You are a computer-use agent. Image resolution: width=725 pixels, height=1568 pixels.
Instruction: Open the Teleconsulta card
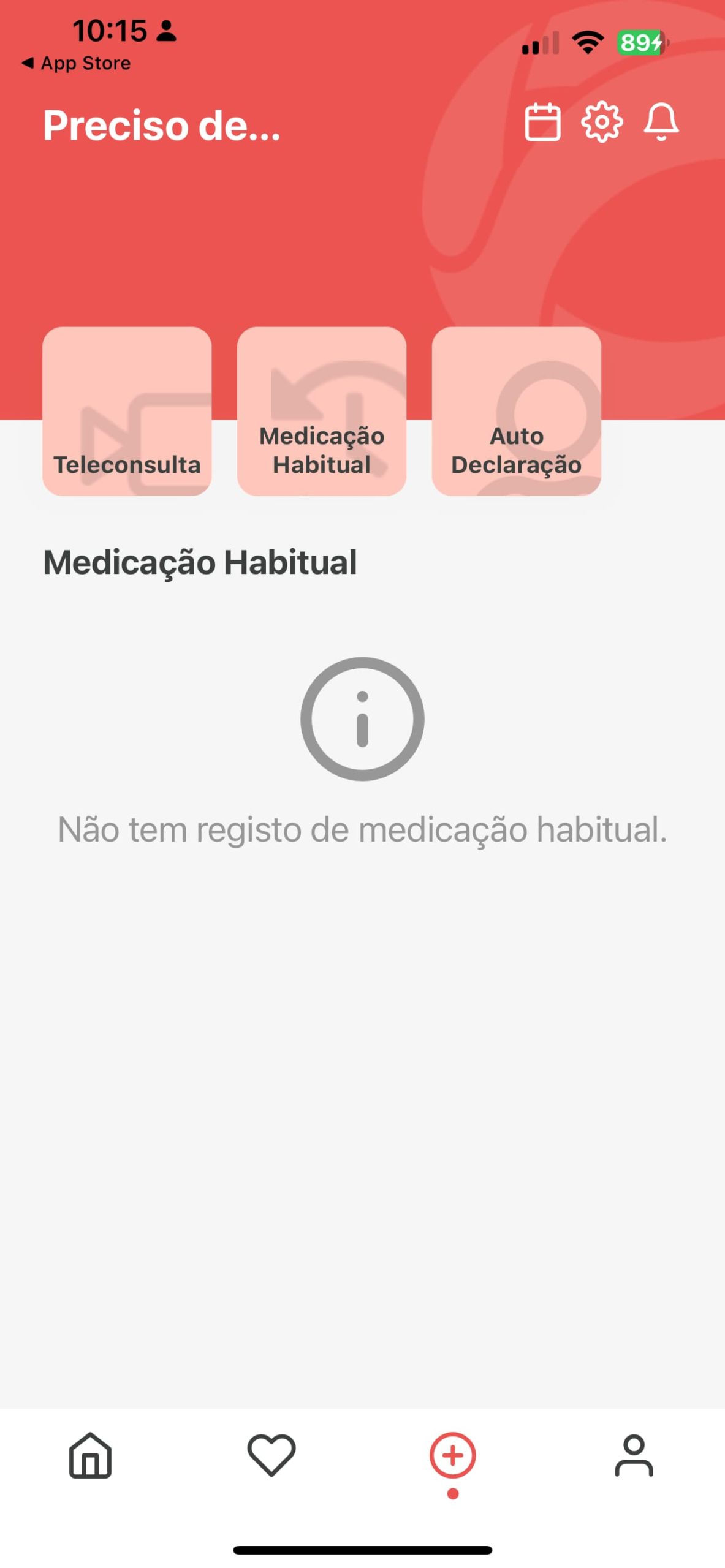point(127,411)
